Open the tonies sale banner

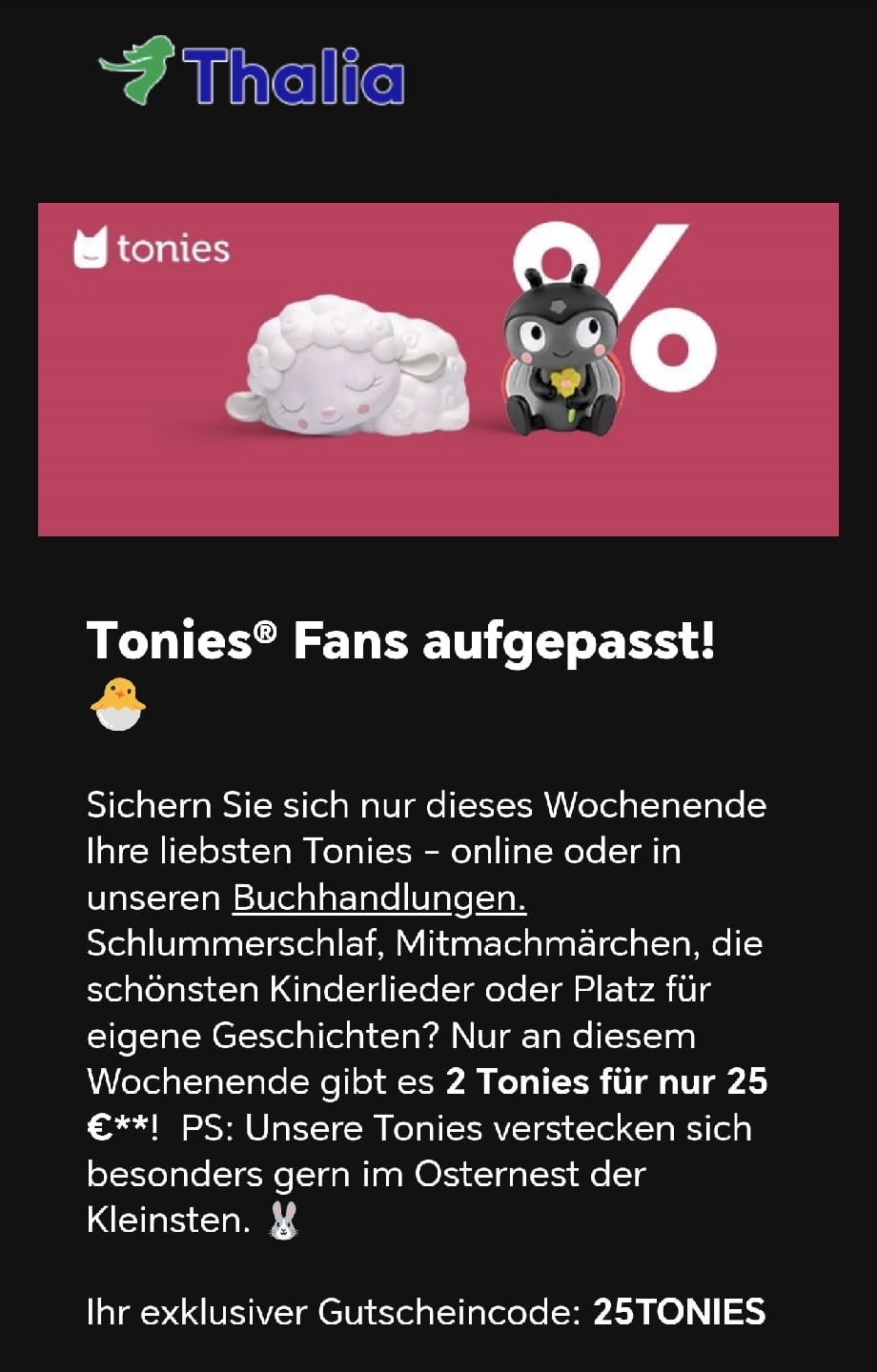tap(438, 370)
